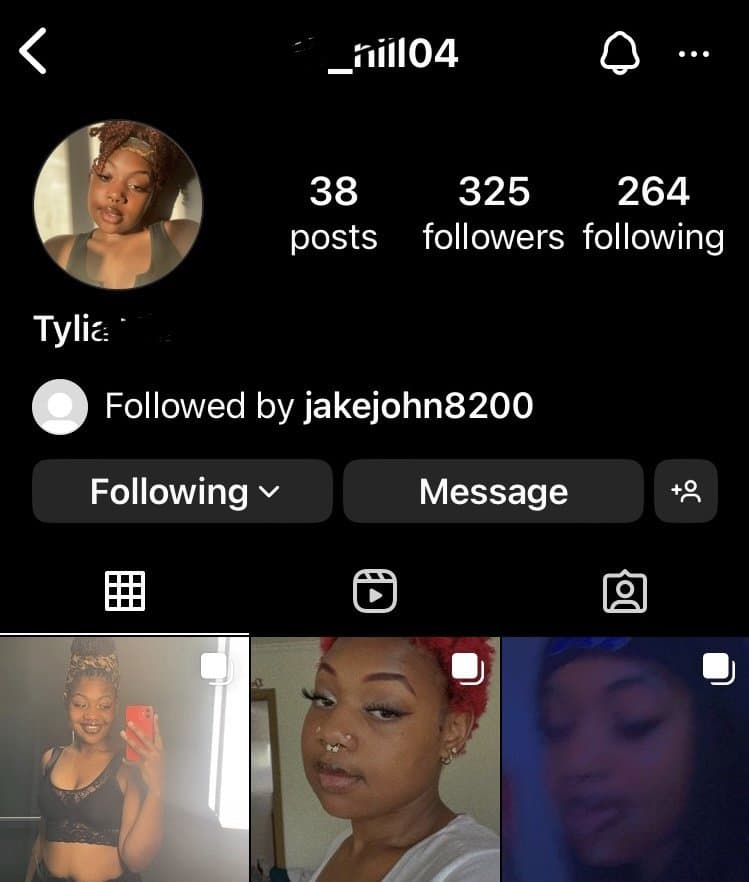This screenshot has height=882, width=749.
Task: Expand the Following dropdown button
Action: (182, 491)
